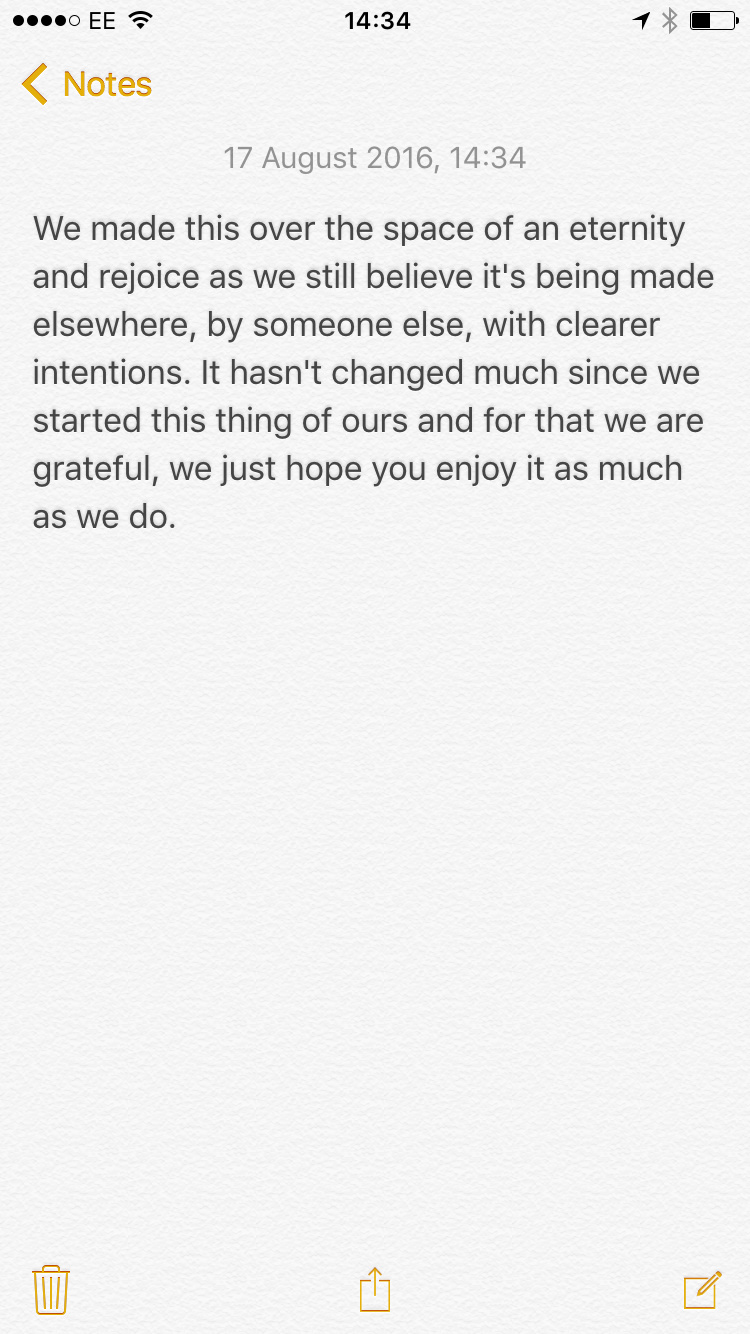Open the share sheet for this note
The width and height of the screenshot is (750, 1334).
[375, 1289]
